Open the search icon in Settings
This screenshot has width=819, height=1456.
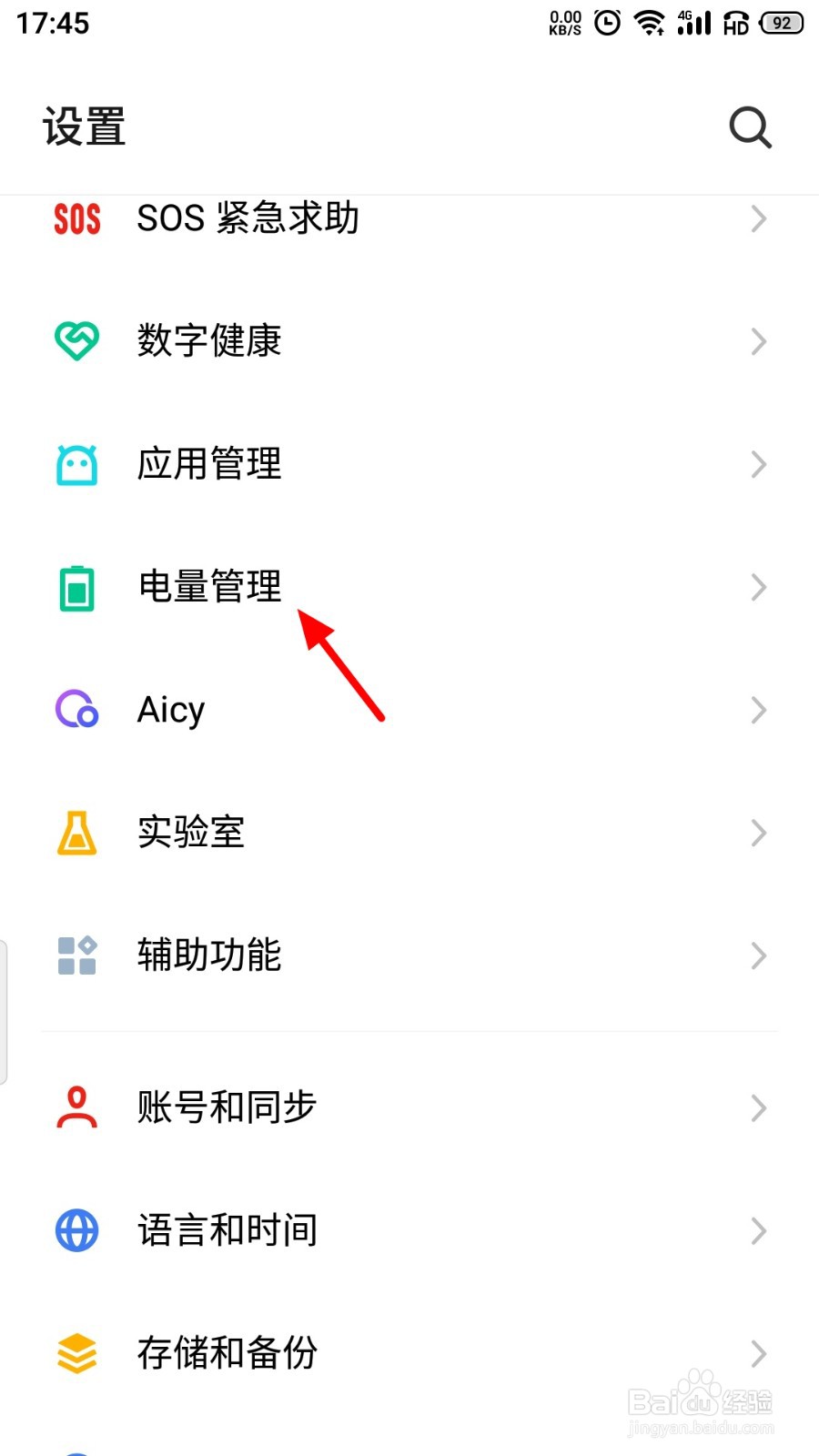pos(749,128)
